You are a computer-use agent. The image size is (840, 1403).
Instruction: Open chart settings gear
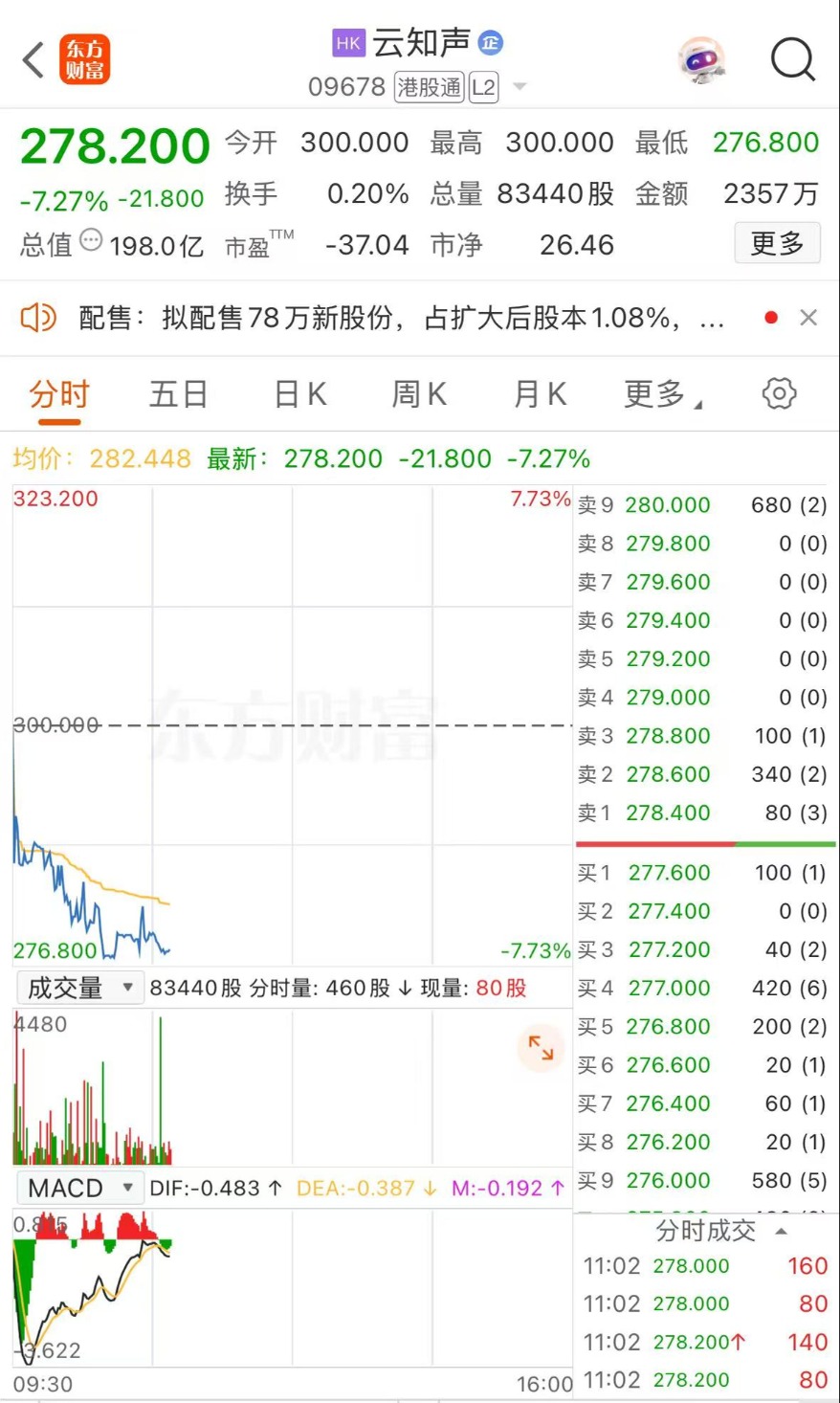coord(779,393)
